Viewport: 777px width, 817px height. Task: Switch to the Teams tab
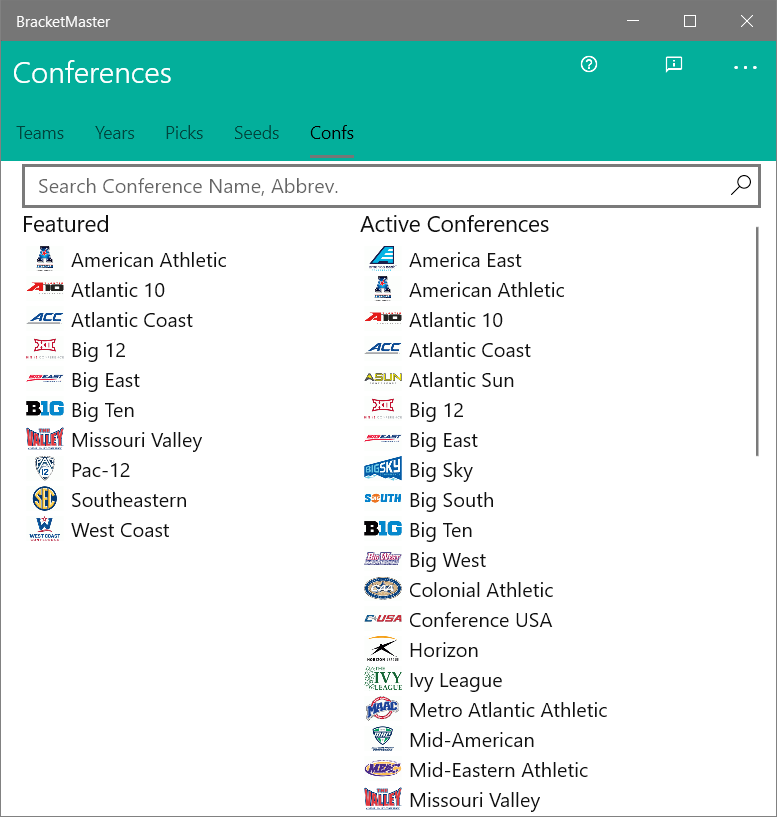40,133
